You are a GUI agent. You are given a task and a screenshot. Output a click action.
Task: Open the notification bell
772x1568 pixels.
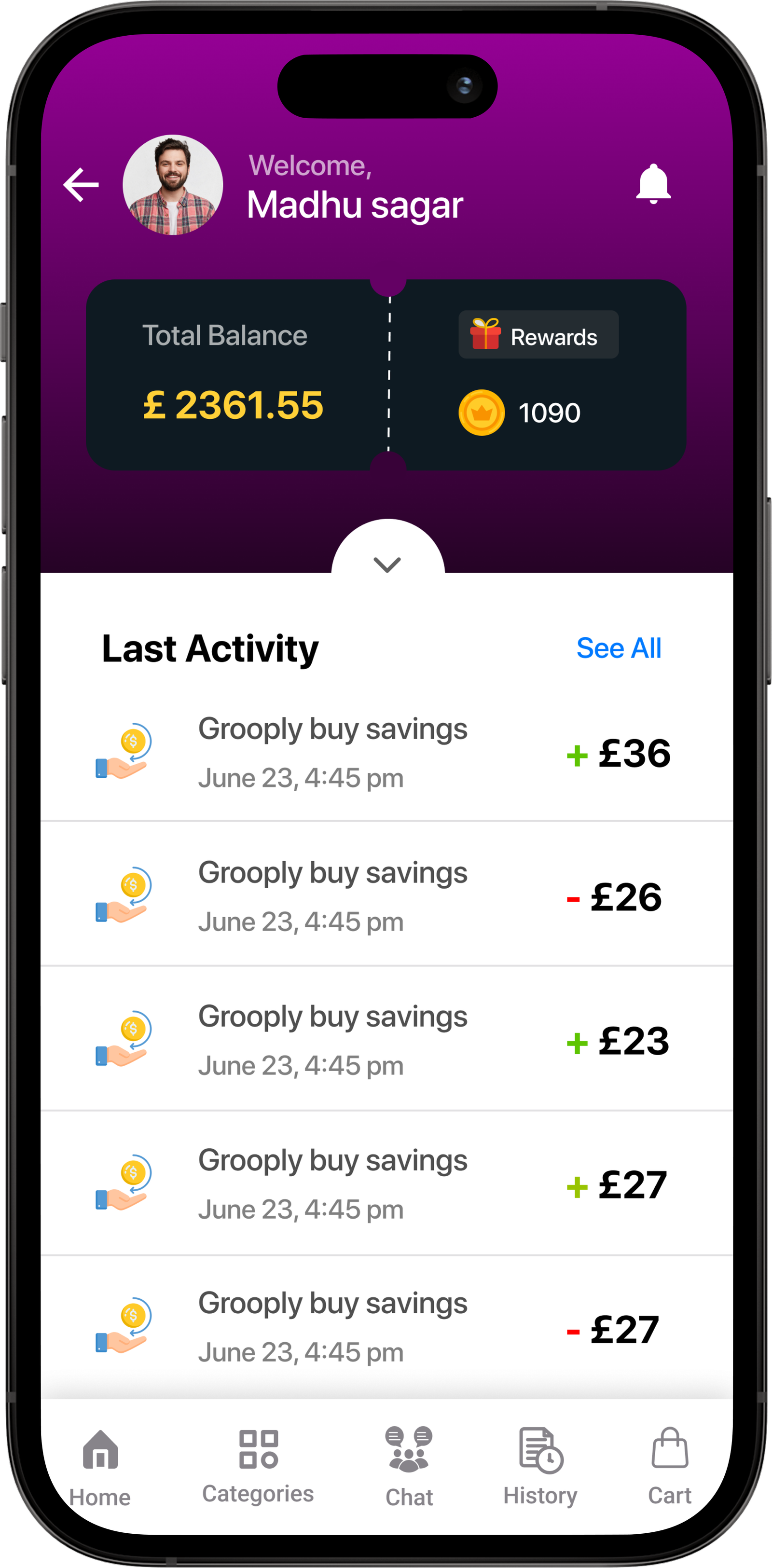[x=653, y=183]
